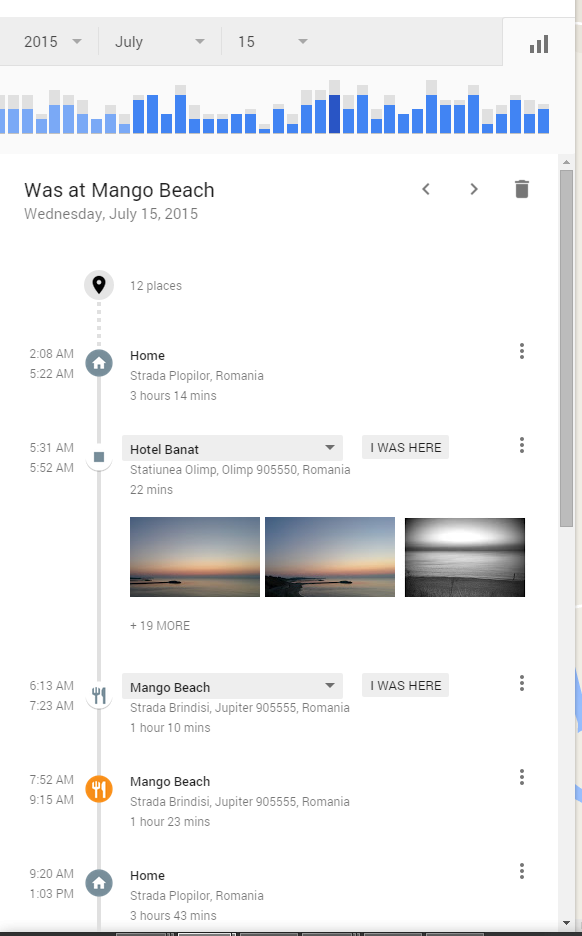This screenshot has height=936, width=582.
Task: Toggle the bar chart view icon
Action: coord(539,44)
